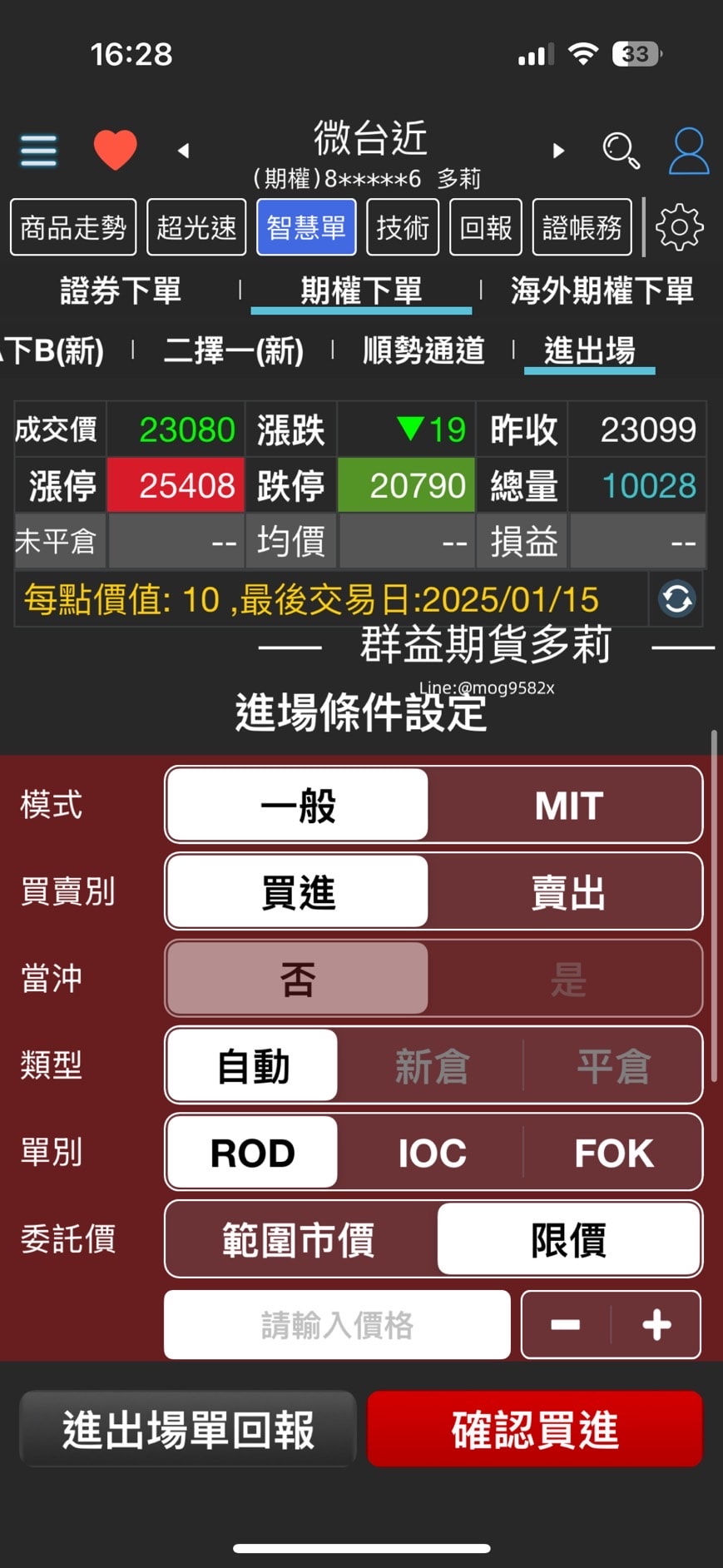Choose 賣出 as buy/sell side
723x1568 pixels.
(x=567, y=892)
